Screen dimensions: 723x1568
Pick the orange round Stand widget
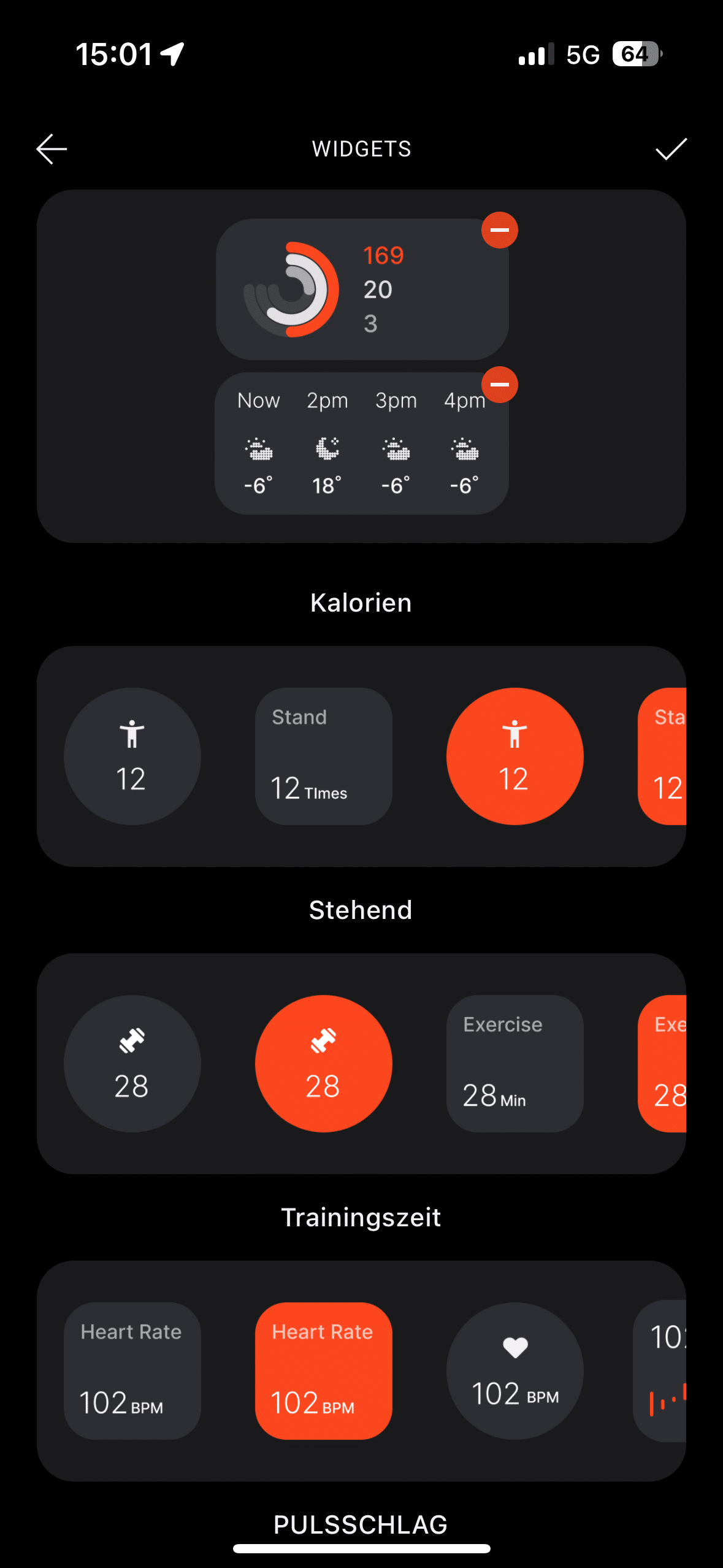click(515, 756)
